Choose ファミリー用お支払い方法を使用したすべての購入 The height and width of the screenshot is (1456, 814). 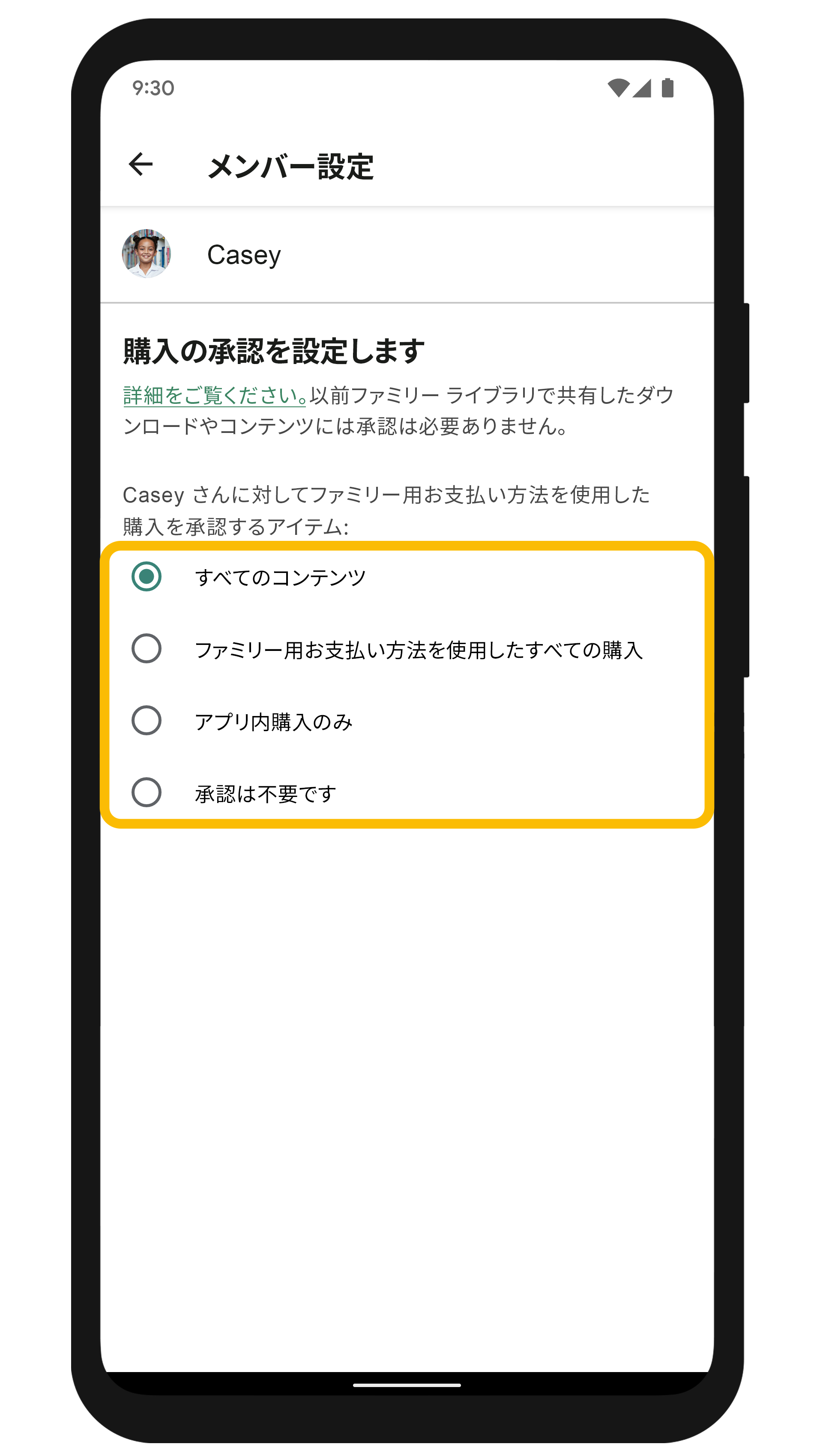tap(147, 649)
